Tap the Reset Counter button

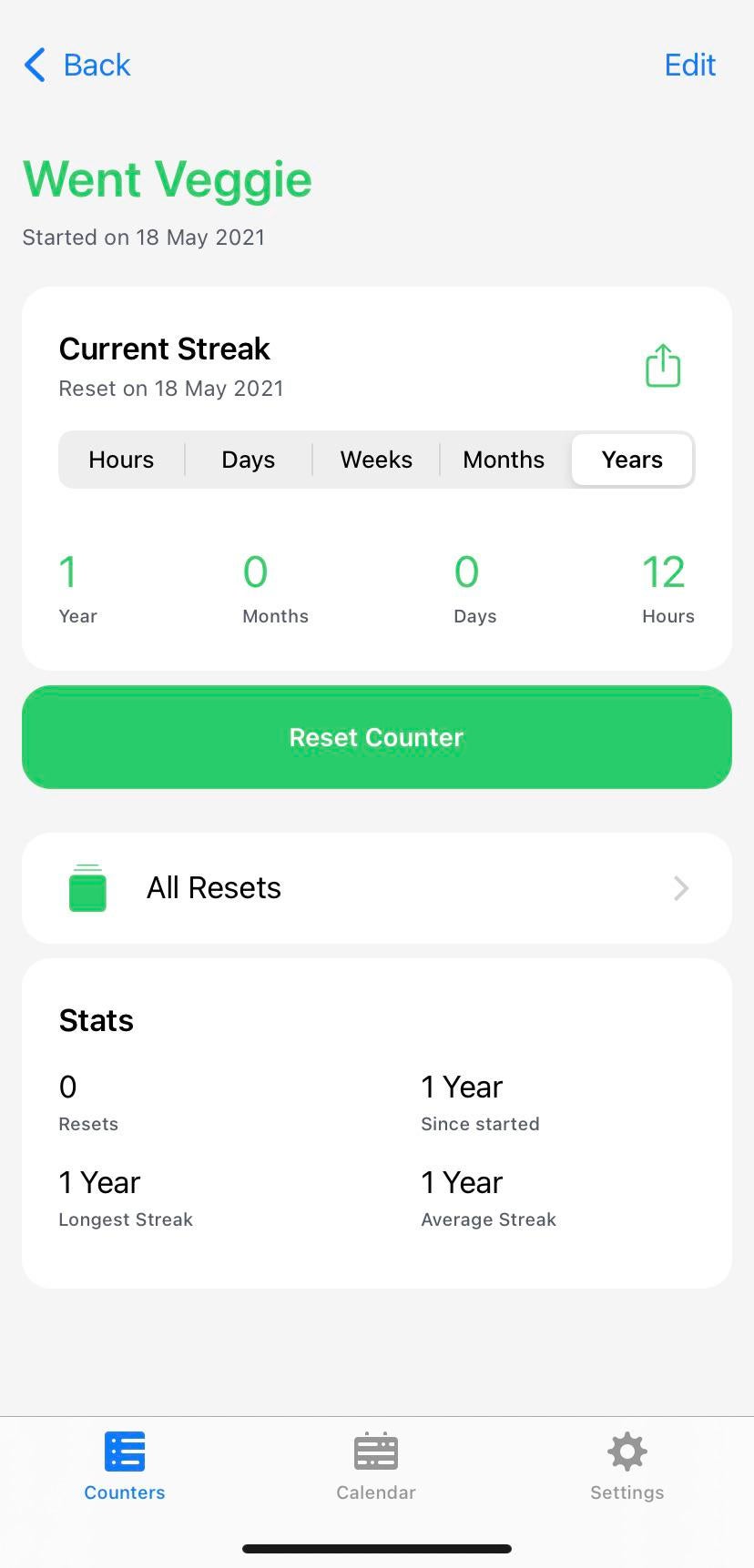click(x=377, y=737)
